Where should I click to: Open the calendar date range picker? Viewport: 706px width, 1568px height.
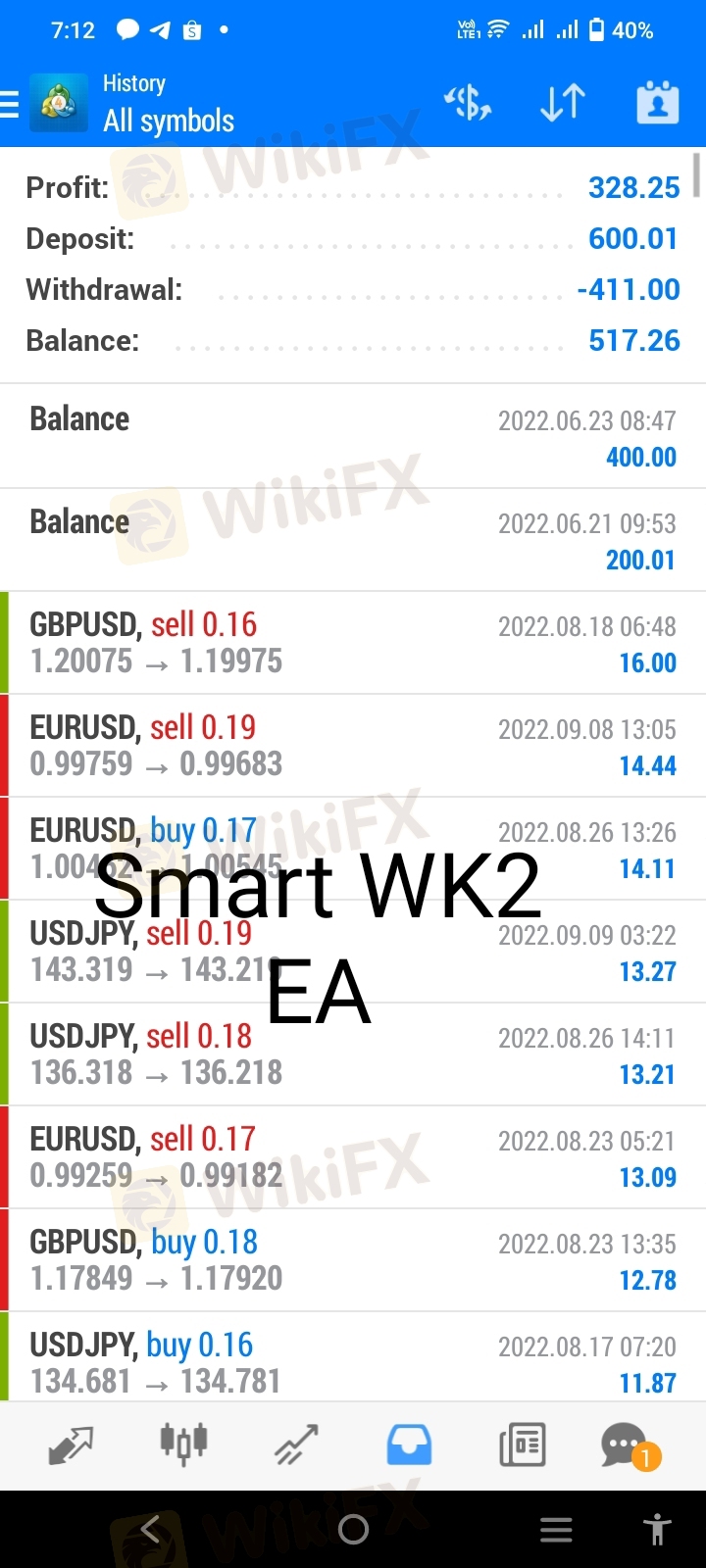pos(657,103)
